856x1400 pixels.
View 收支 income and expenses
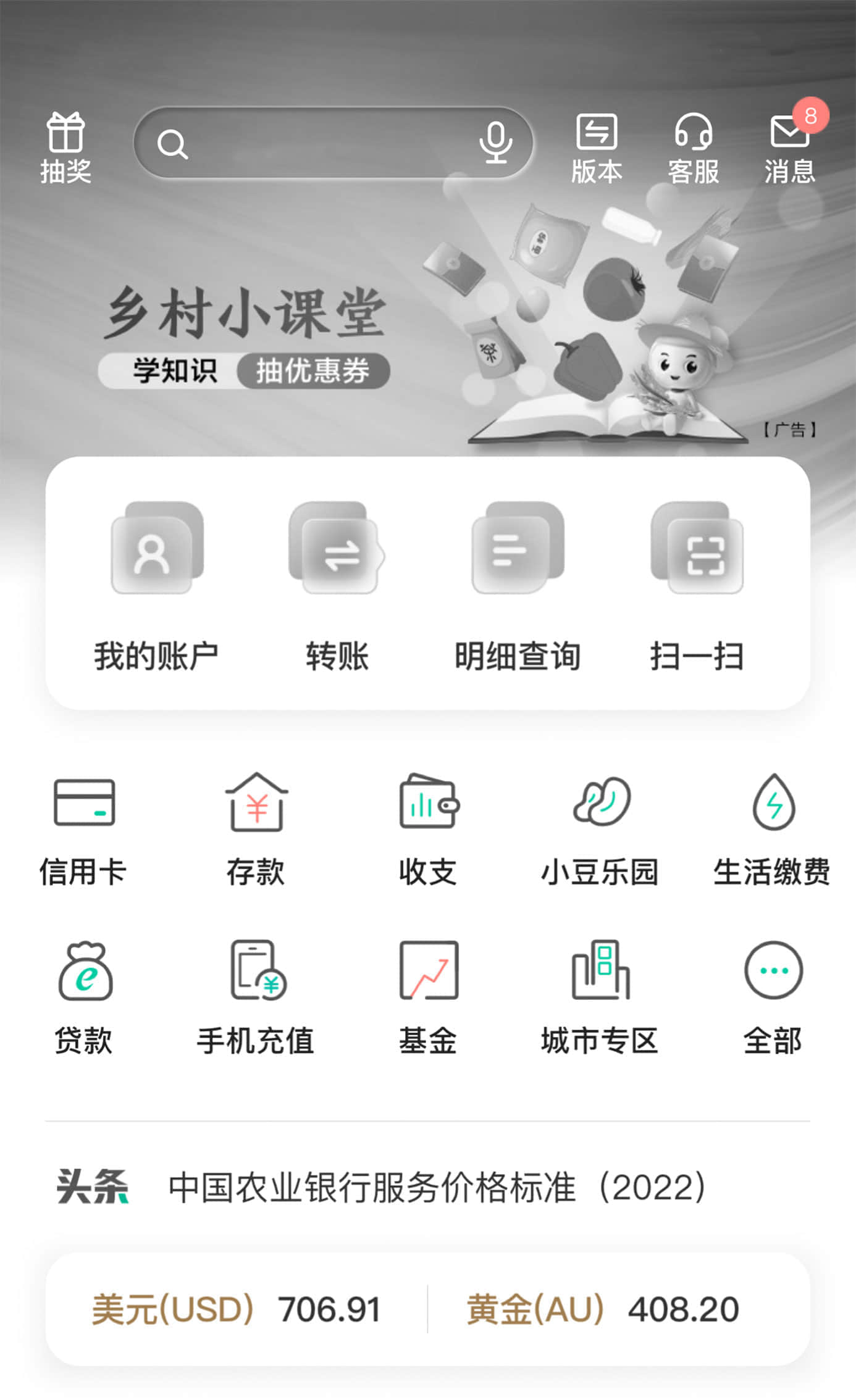click(x=428, y=830)
